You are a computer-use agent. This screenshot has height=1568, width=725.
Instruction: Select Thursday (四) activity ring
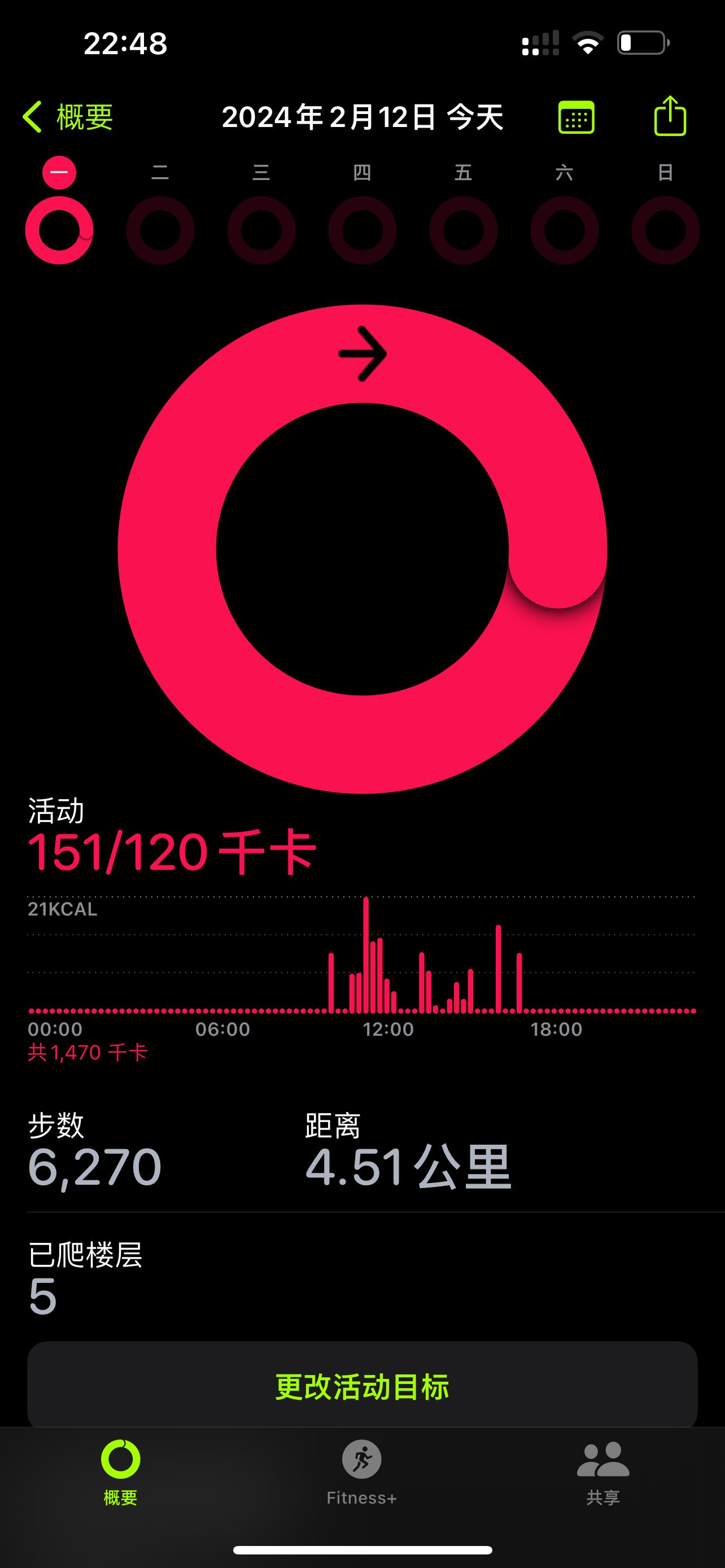362,230
